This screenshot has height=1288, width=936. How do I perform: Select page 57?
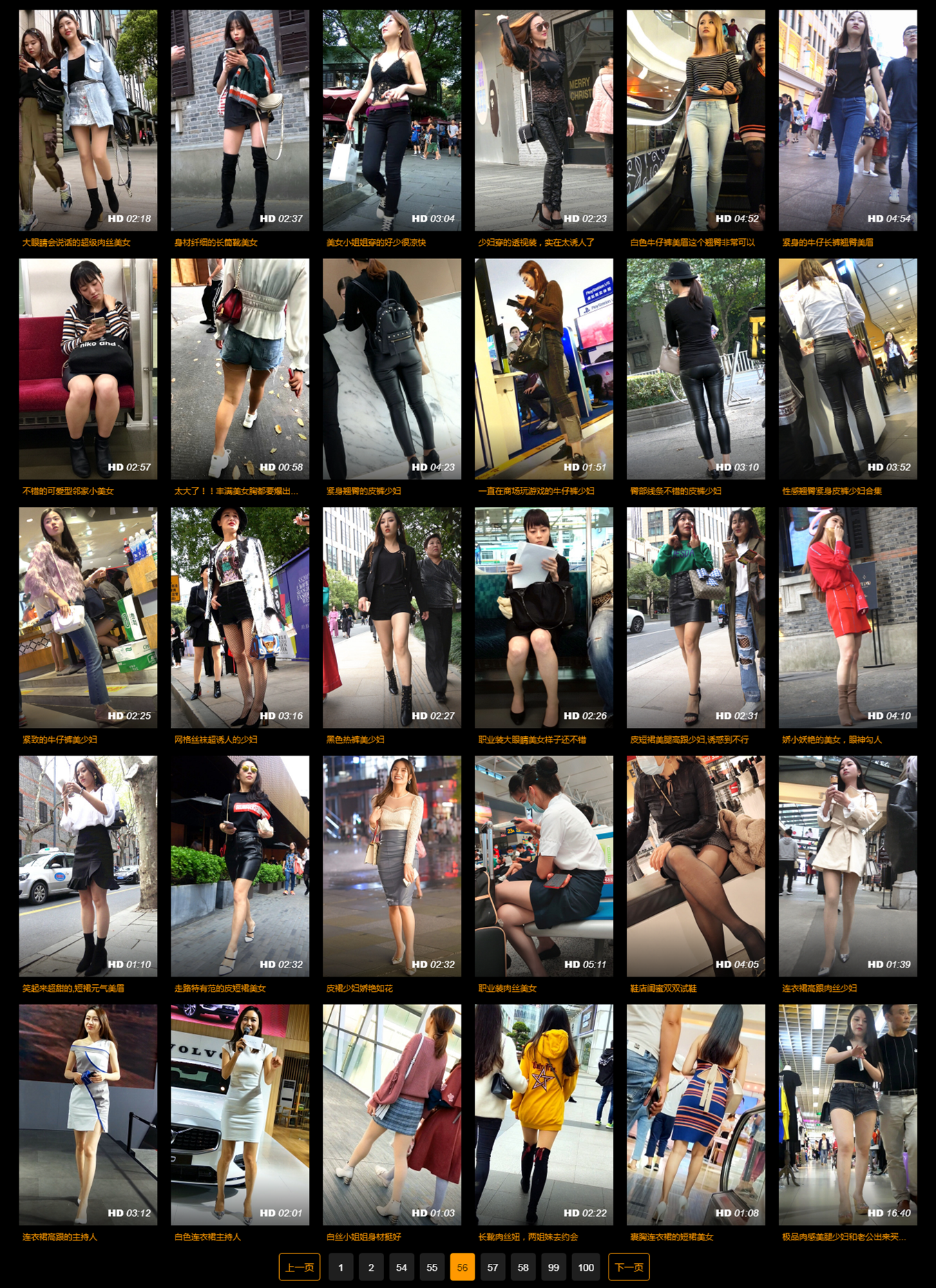[493, 1267]
